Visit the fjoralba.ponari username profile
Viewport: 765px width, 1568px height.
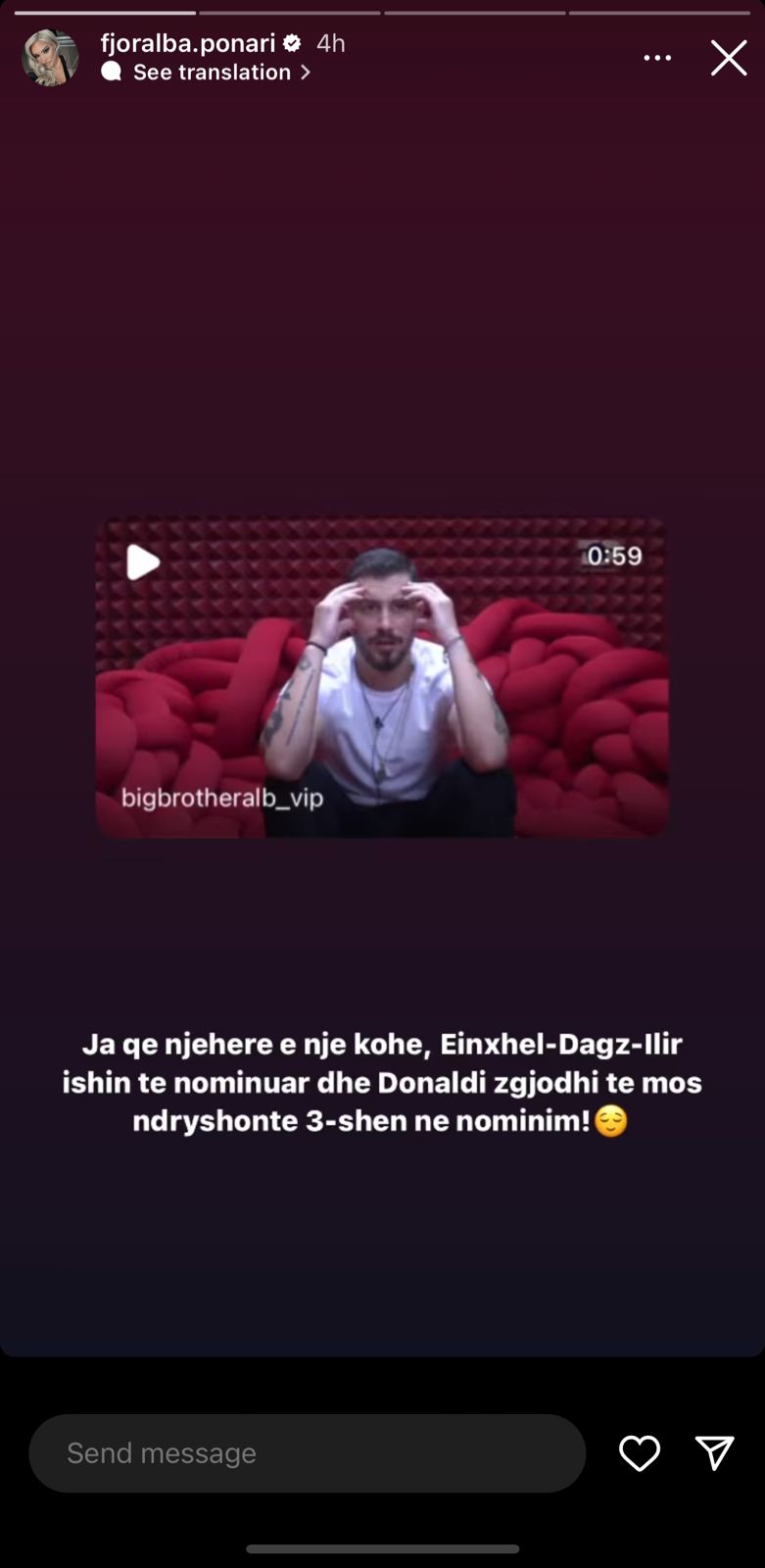[x=187, y=43]
